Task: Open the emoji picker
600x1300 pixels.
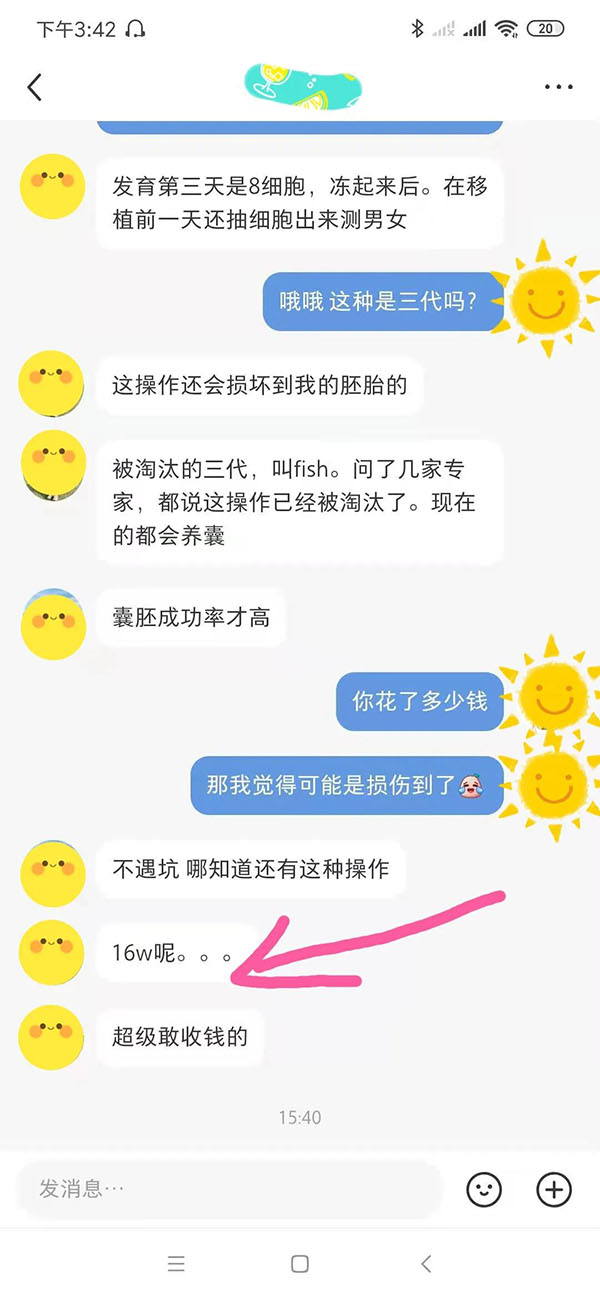Action: [x=484, y=1189]
